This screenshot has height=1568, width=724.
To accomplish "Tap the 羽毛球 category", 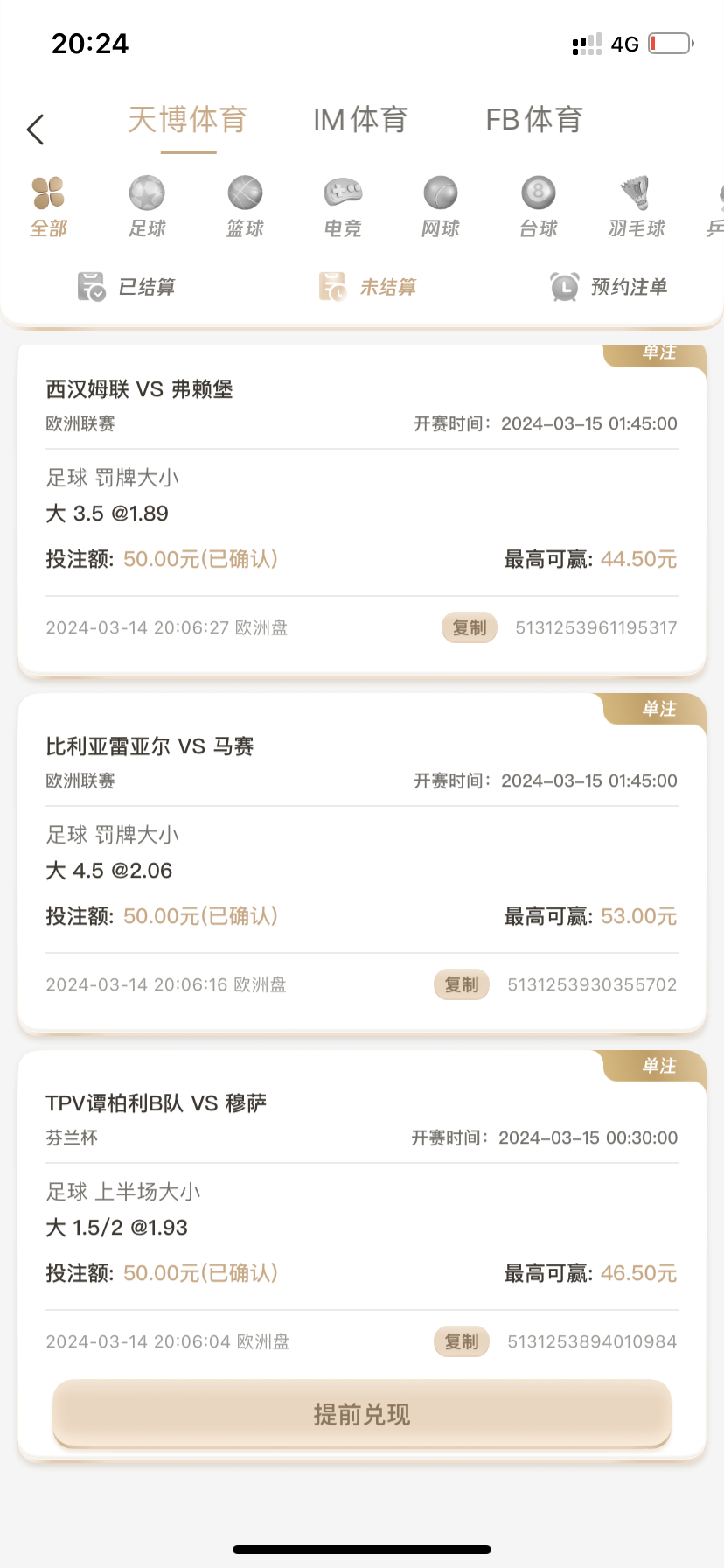I will tap(637, 206).
